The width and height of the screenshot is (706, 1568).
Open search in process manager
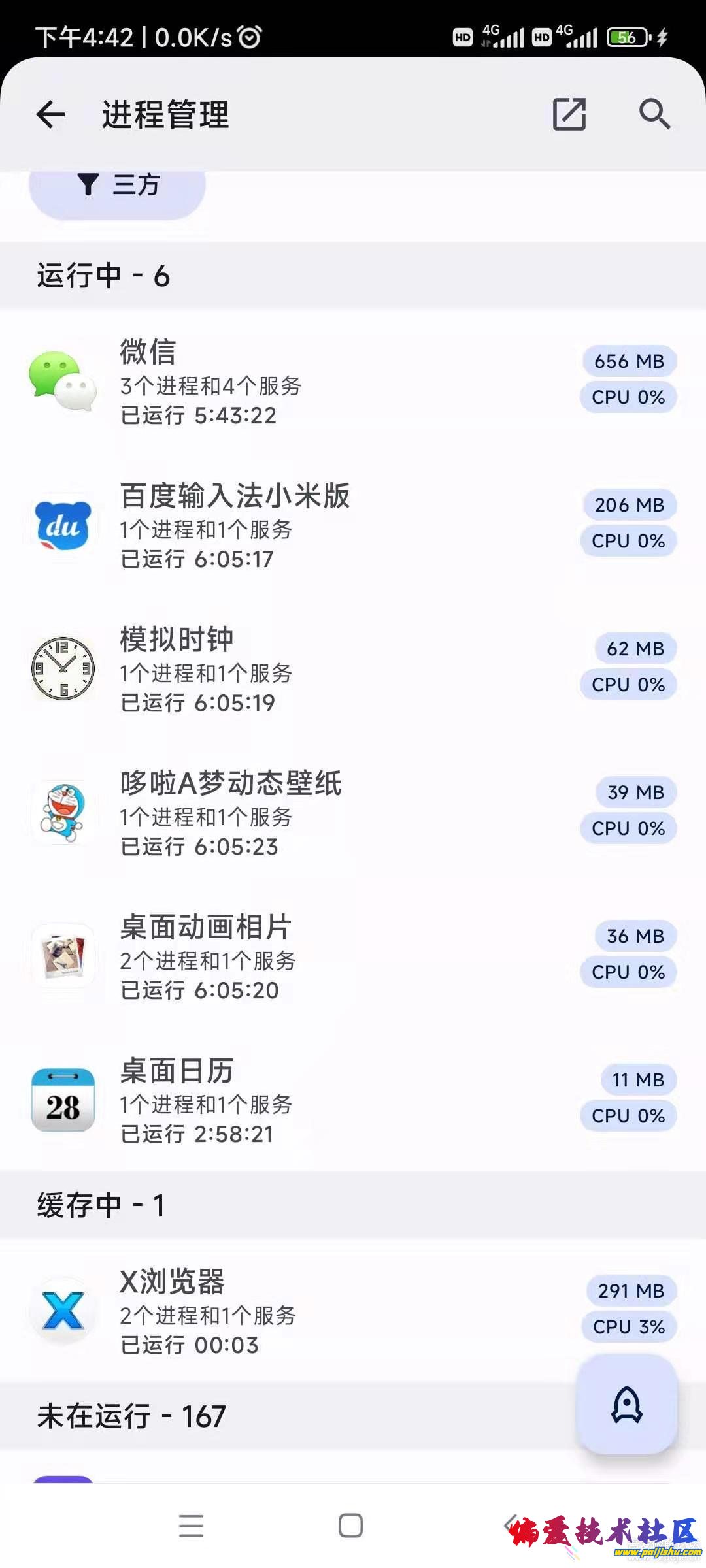tap(654, 115)
